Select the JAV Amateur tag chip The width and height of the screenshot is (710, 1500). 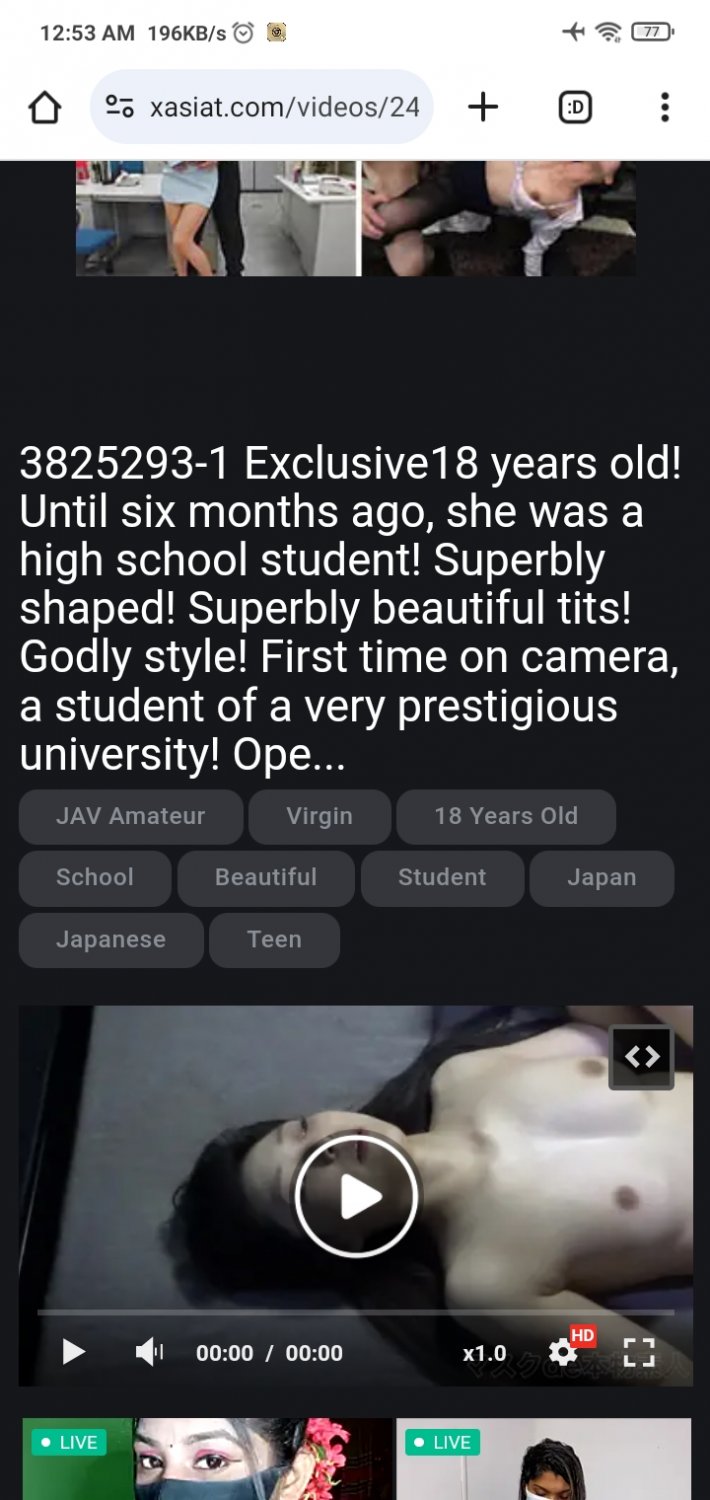130,816
